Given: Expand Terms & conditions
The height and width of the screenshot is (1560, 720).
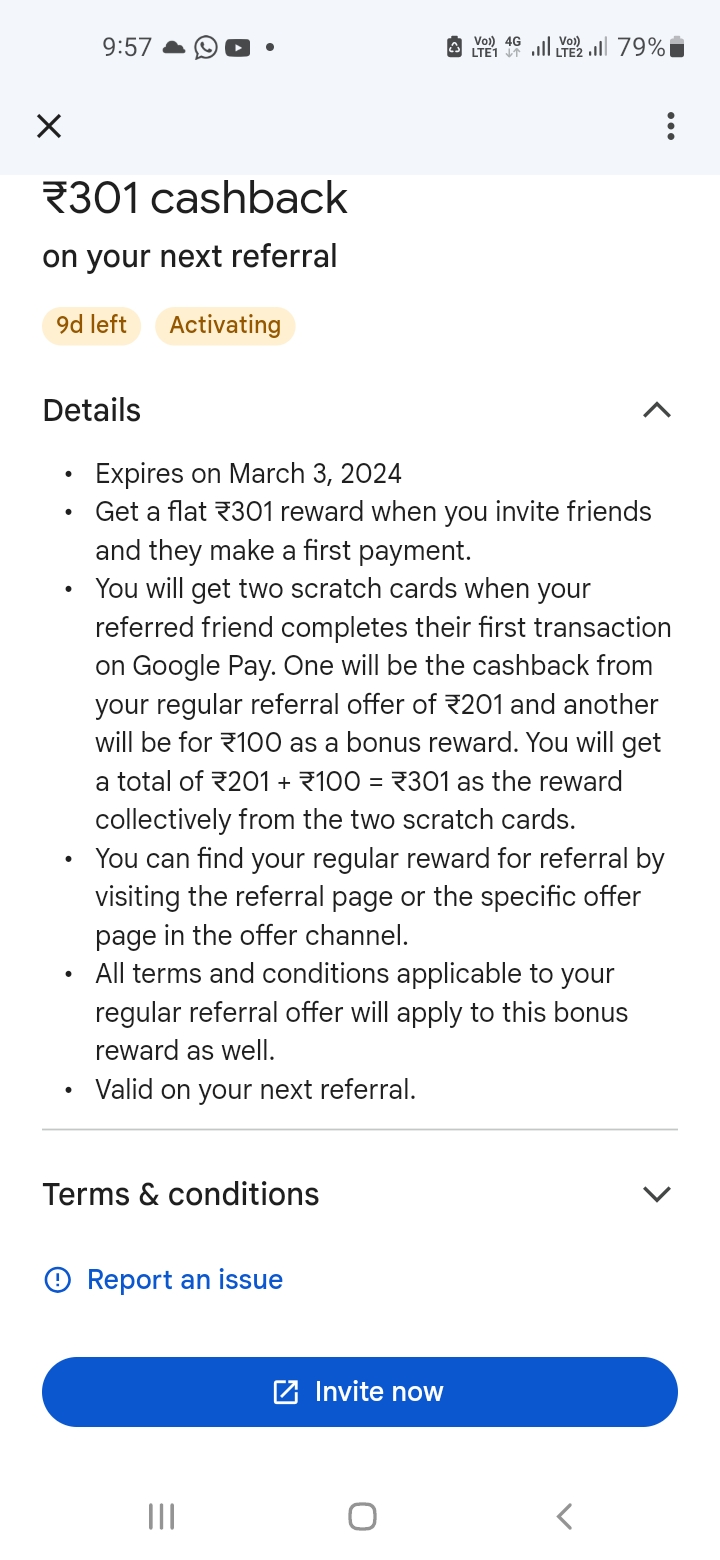Looking at the screenshot, I should [656, 1194].
